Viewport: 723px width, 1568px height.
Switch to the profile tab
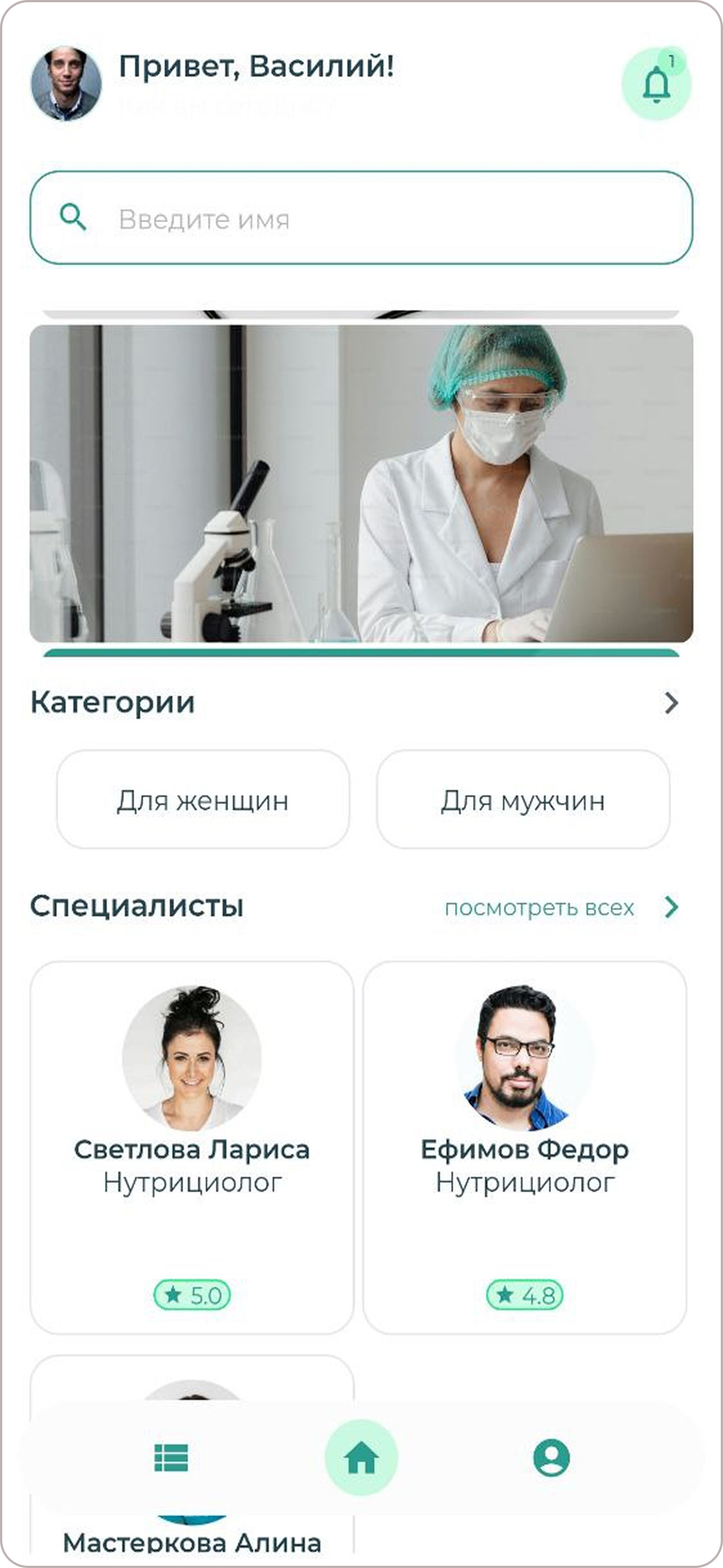[551, 1458]
